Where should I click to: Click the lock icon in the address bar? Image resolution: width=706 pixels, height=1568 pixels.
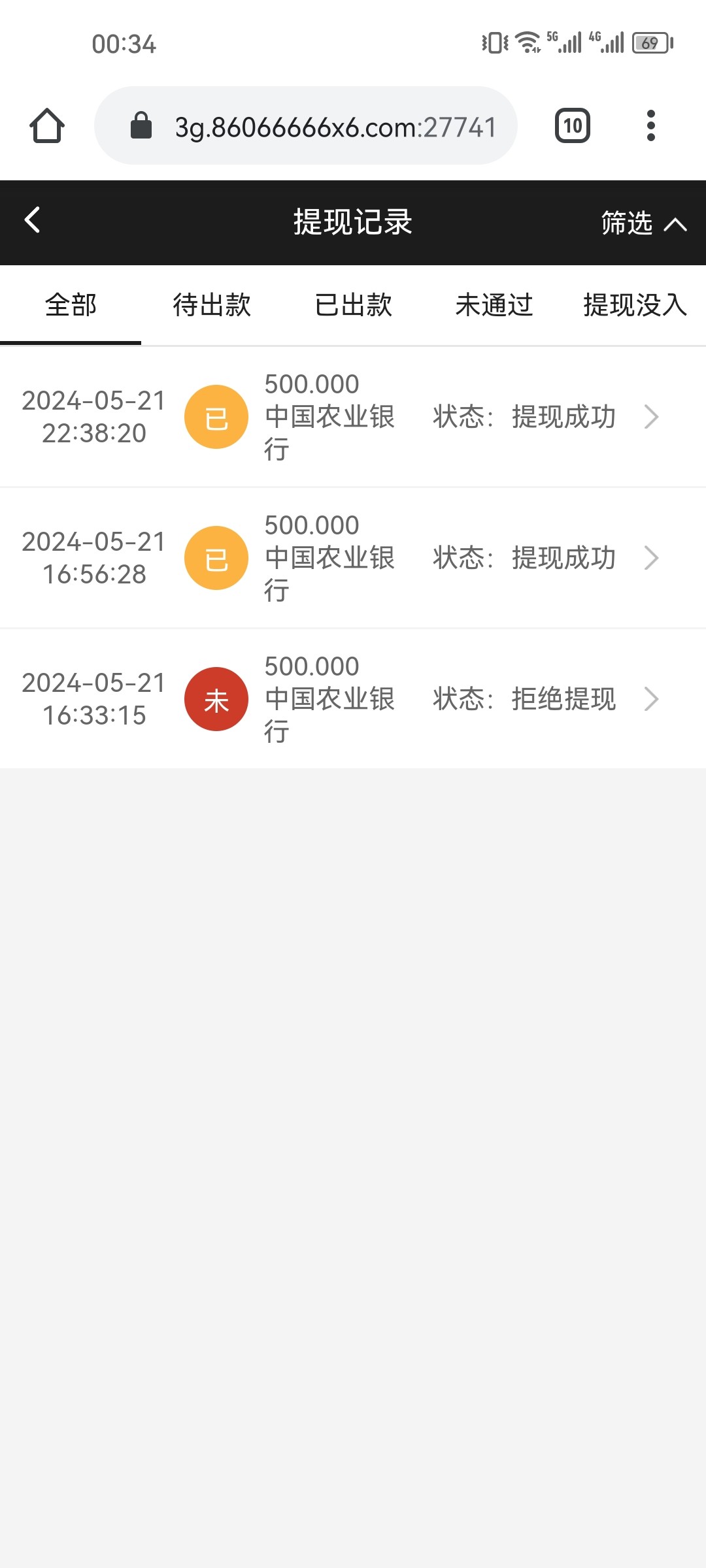tap(139, 125)
